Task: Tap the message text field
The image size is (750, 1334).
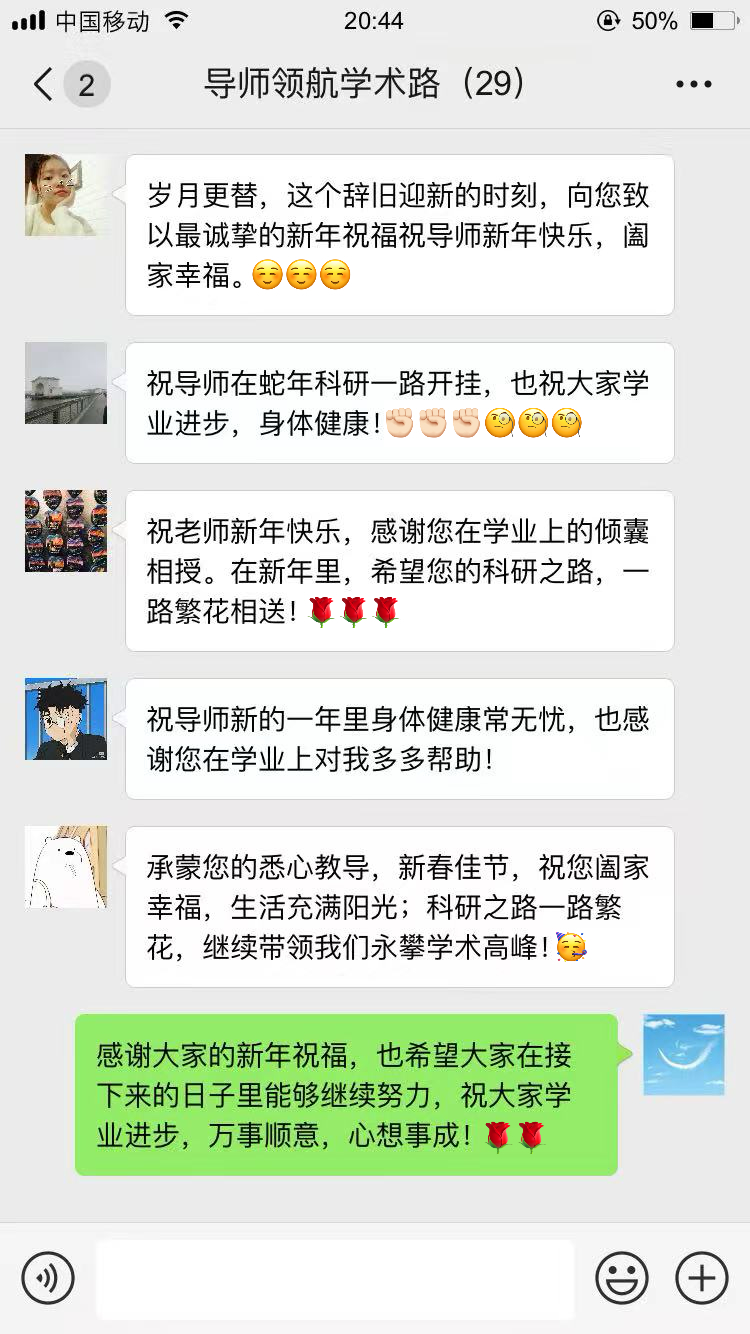Action: 335,1277
